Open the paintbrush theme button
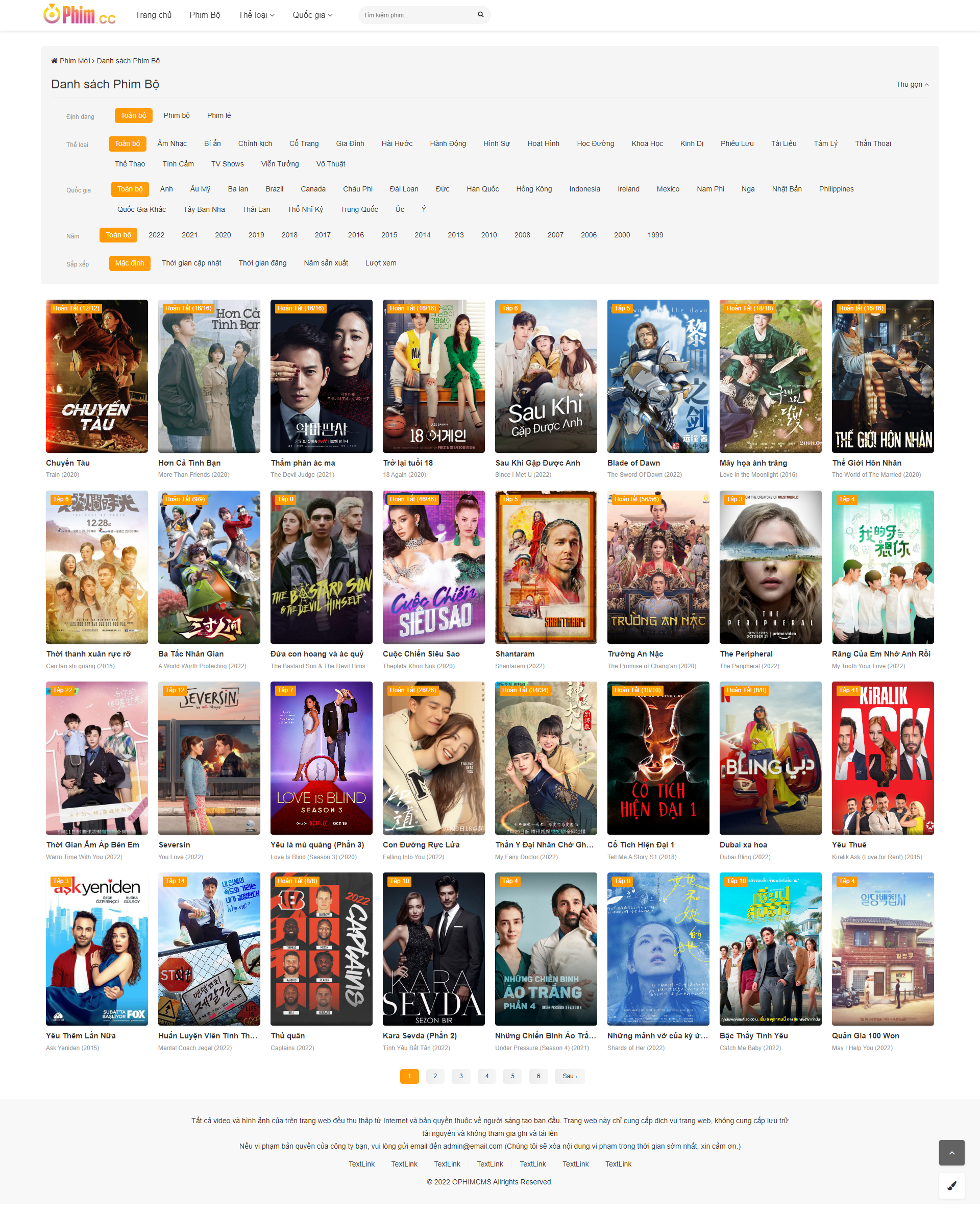Viewport: 980px width, 1214px height. pos(951,1186)
